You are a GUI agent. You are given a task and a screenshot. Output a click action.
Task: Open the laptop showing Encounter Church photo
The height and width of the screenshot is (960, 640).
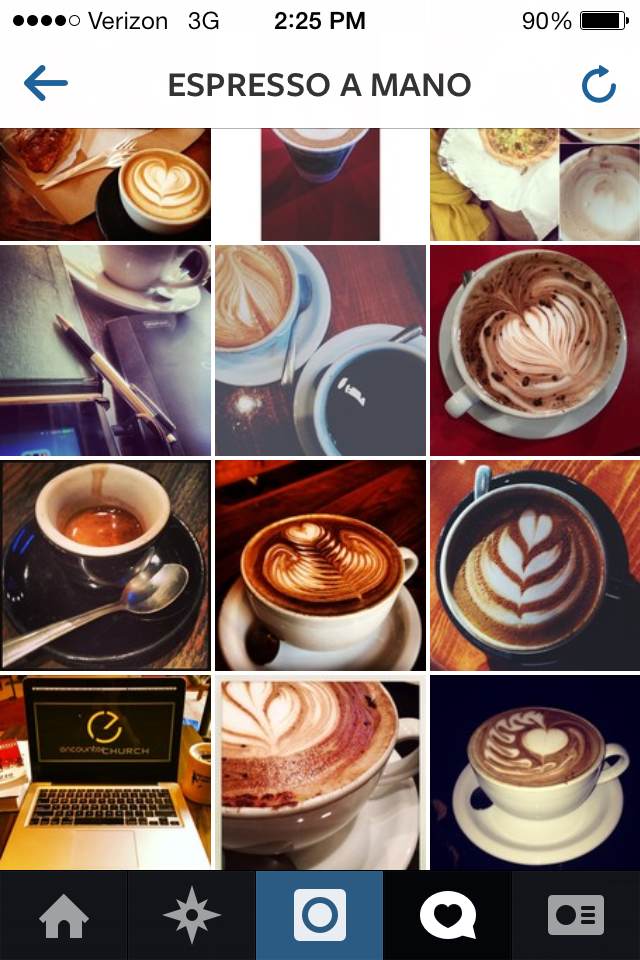[105, 772]
